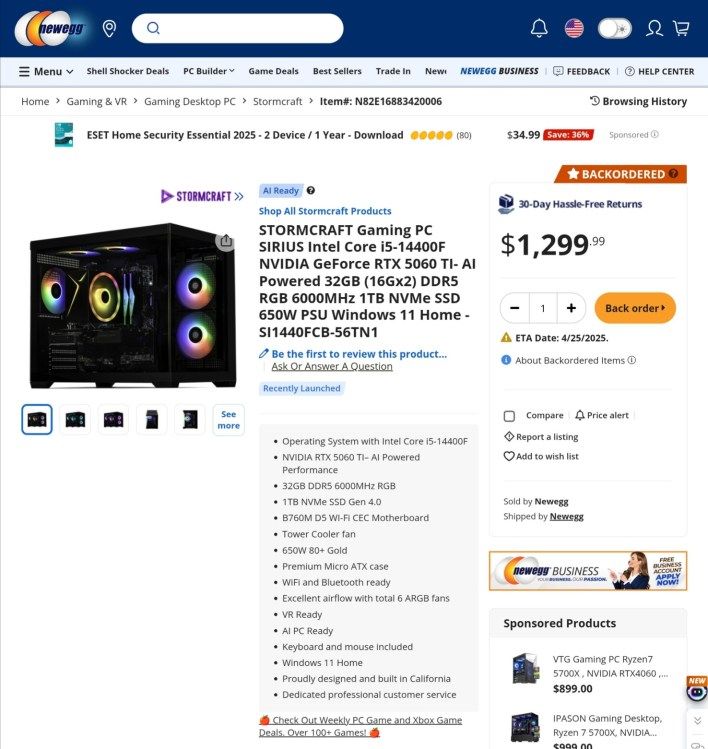Expand the PC Builder menu
Viewport: 708px width, 749px height.
pos(208,71)
